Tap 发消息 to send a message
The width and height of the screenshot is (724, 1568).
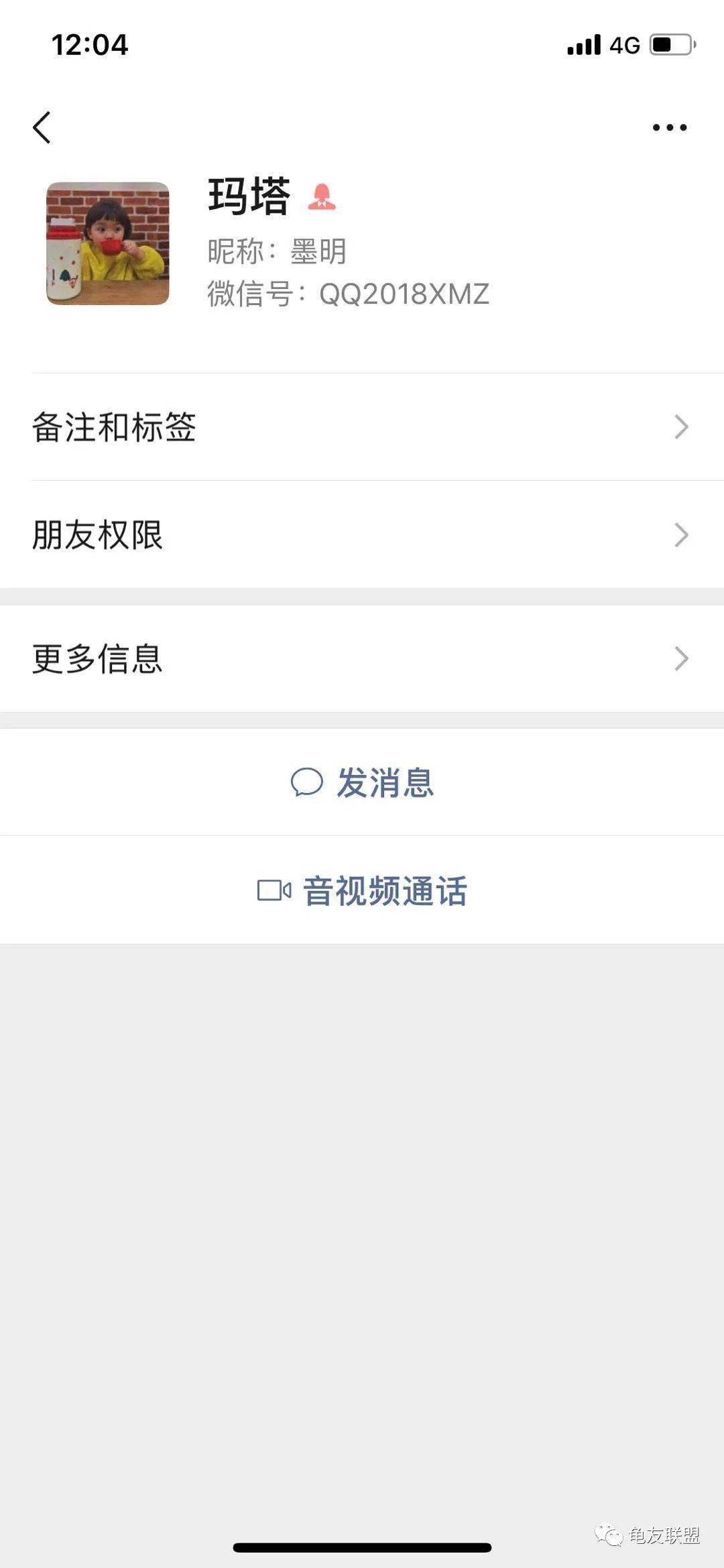tap(362, 782)
